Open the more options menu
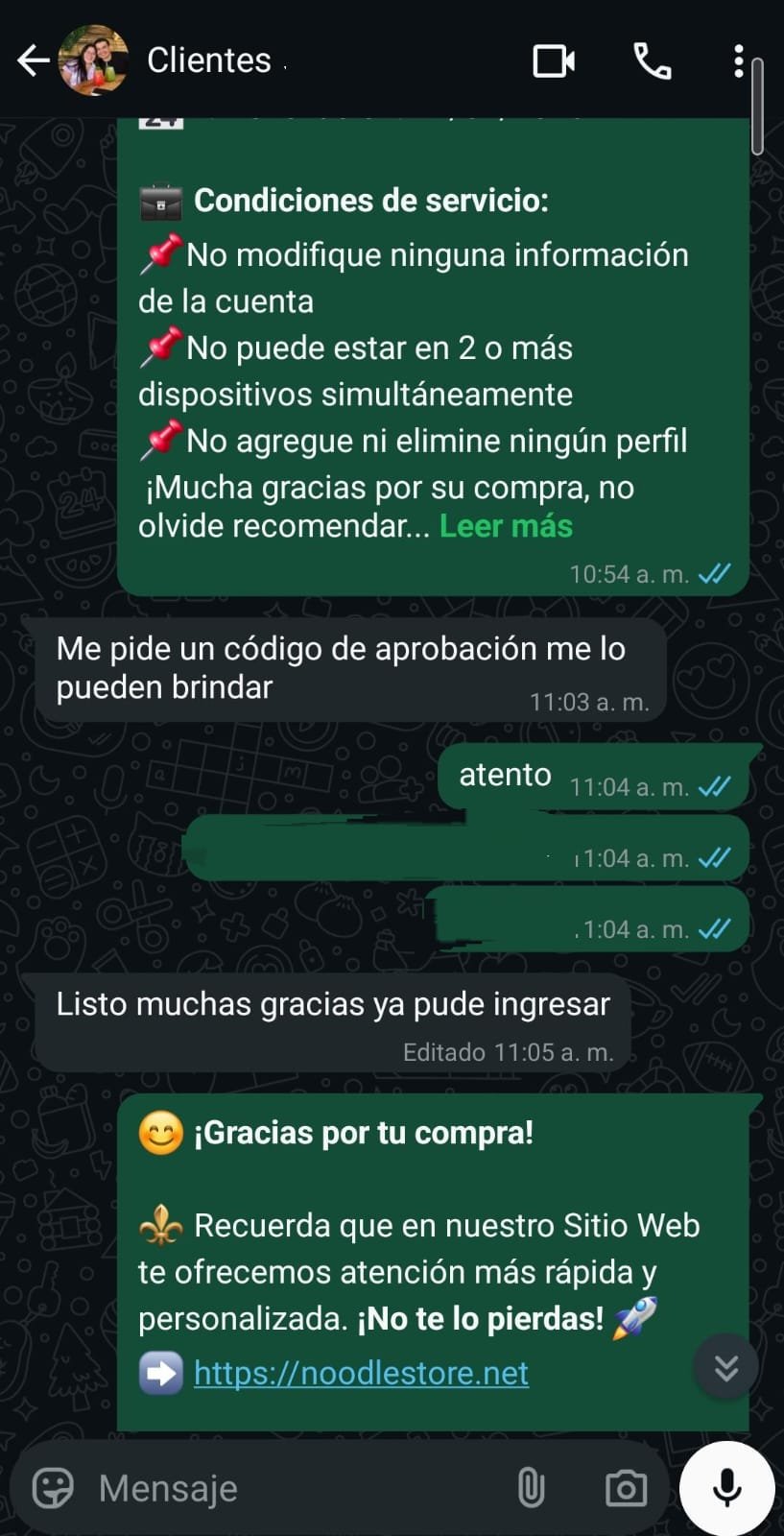Viewport: 784px width, 1536px height. 738,61
